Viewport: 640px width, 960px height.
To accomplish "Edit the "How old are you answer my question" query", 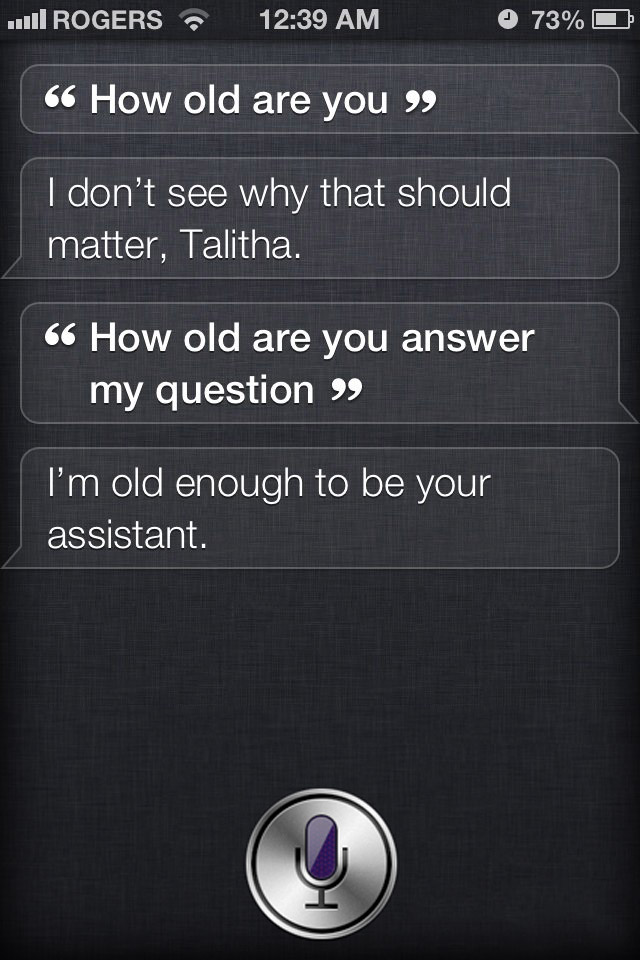I will pos(320,363).
